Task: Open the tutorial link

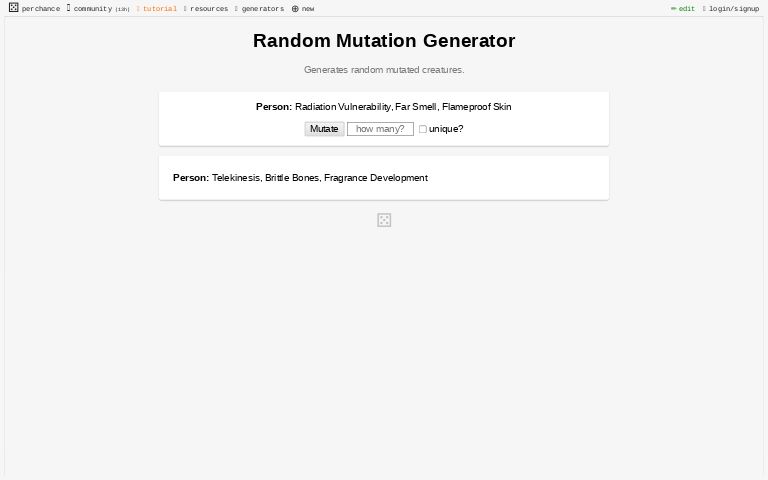Action: (x=159, y=9)
